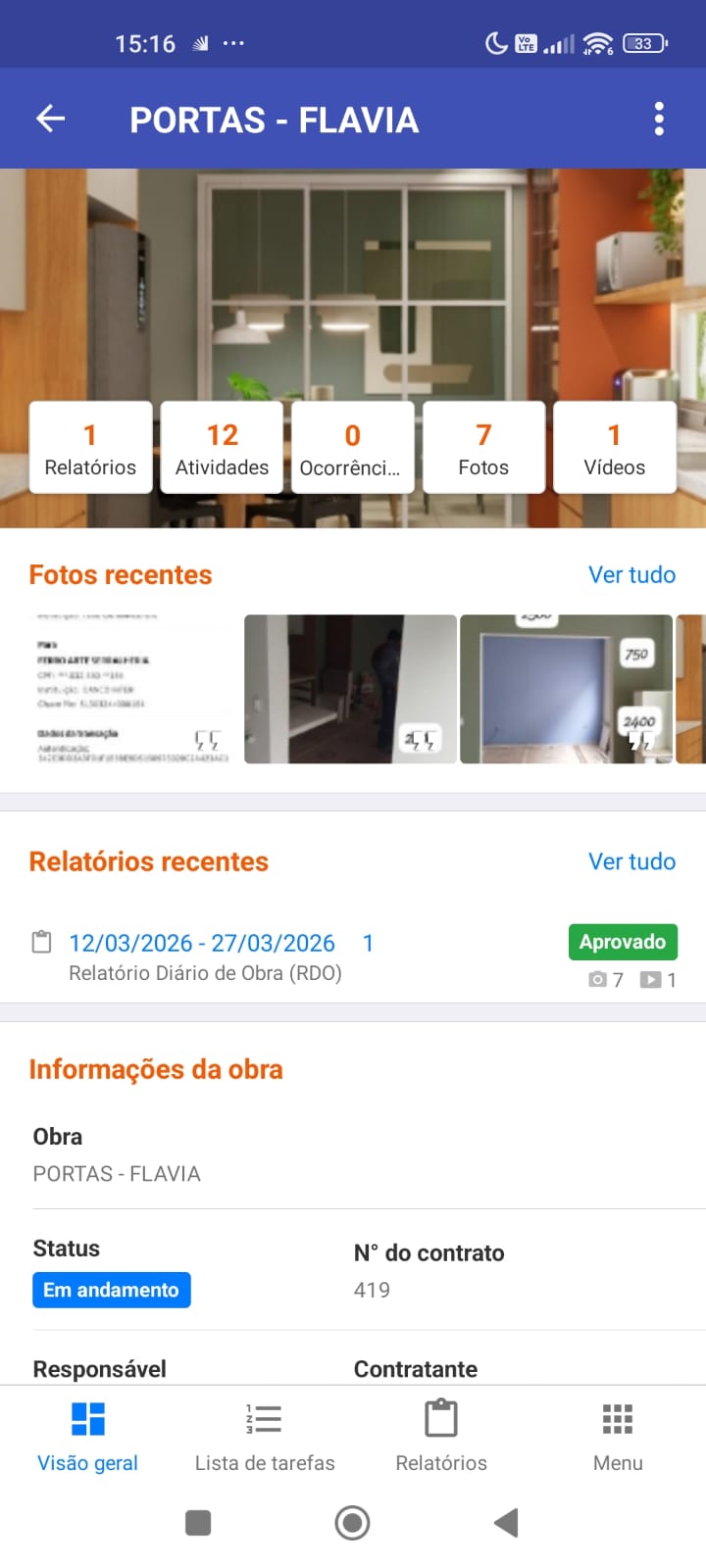The height and width of the screenshot is (1568, 706).
Task: Open the 7 Fotos card
Action: [483, 448]
